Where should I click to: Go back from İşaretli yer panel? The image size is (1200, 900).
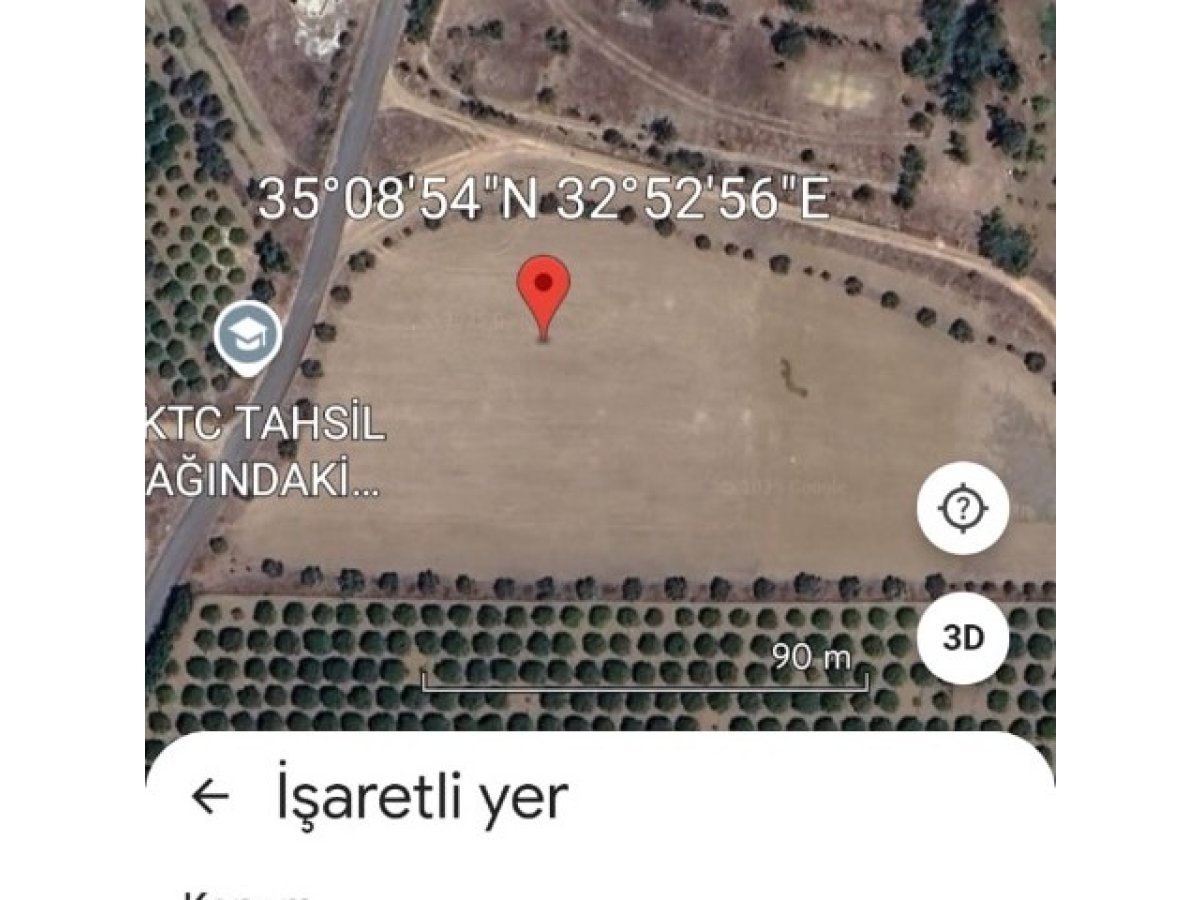click(210, 797)
